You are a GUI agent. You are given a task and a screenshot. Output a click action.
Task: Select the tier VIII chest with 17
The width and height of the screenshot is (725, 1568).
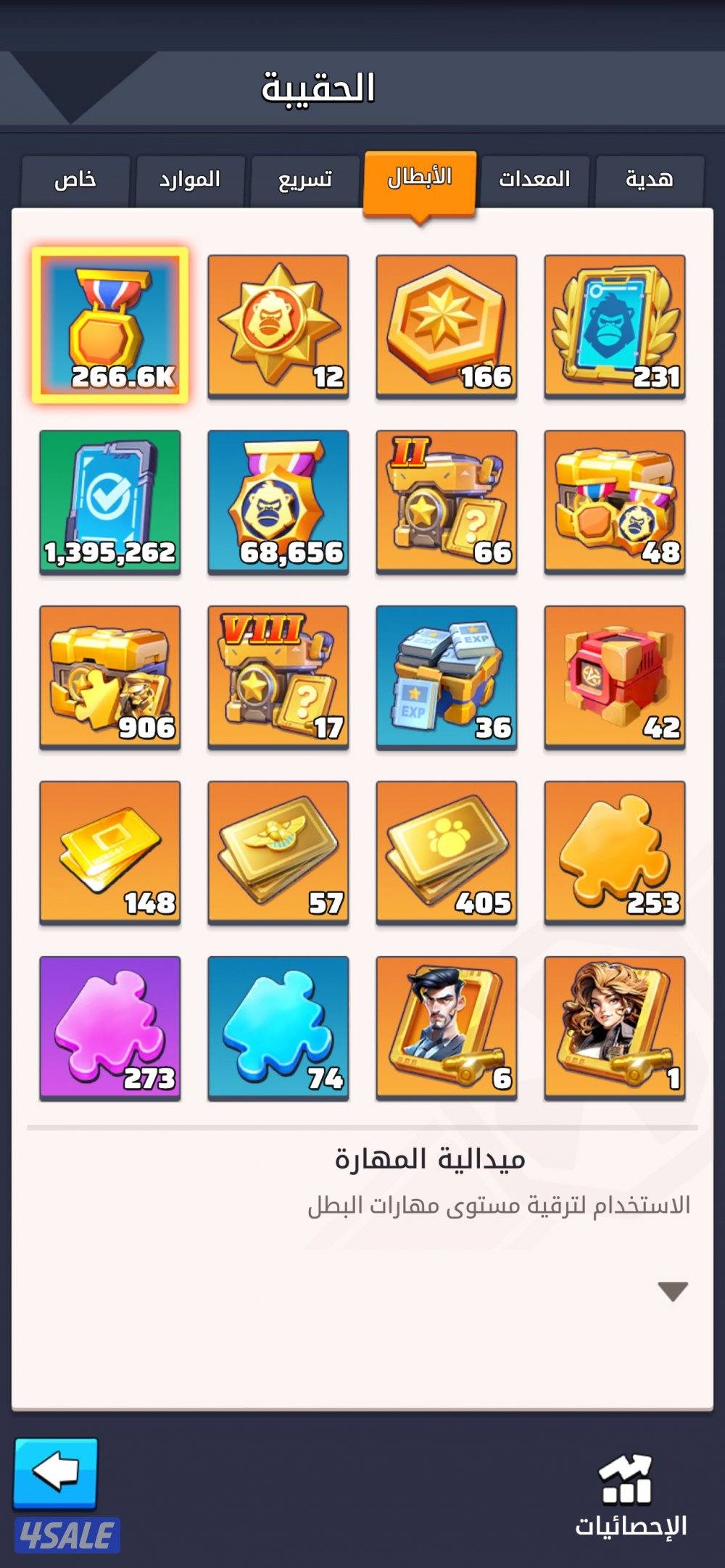278,676
